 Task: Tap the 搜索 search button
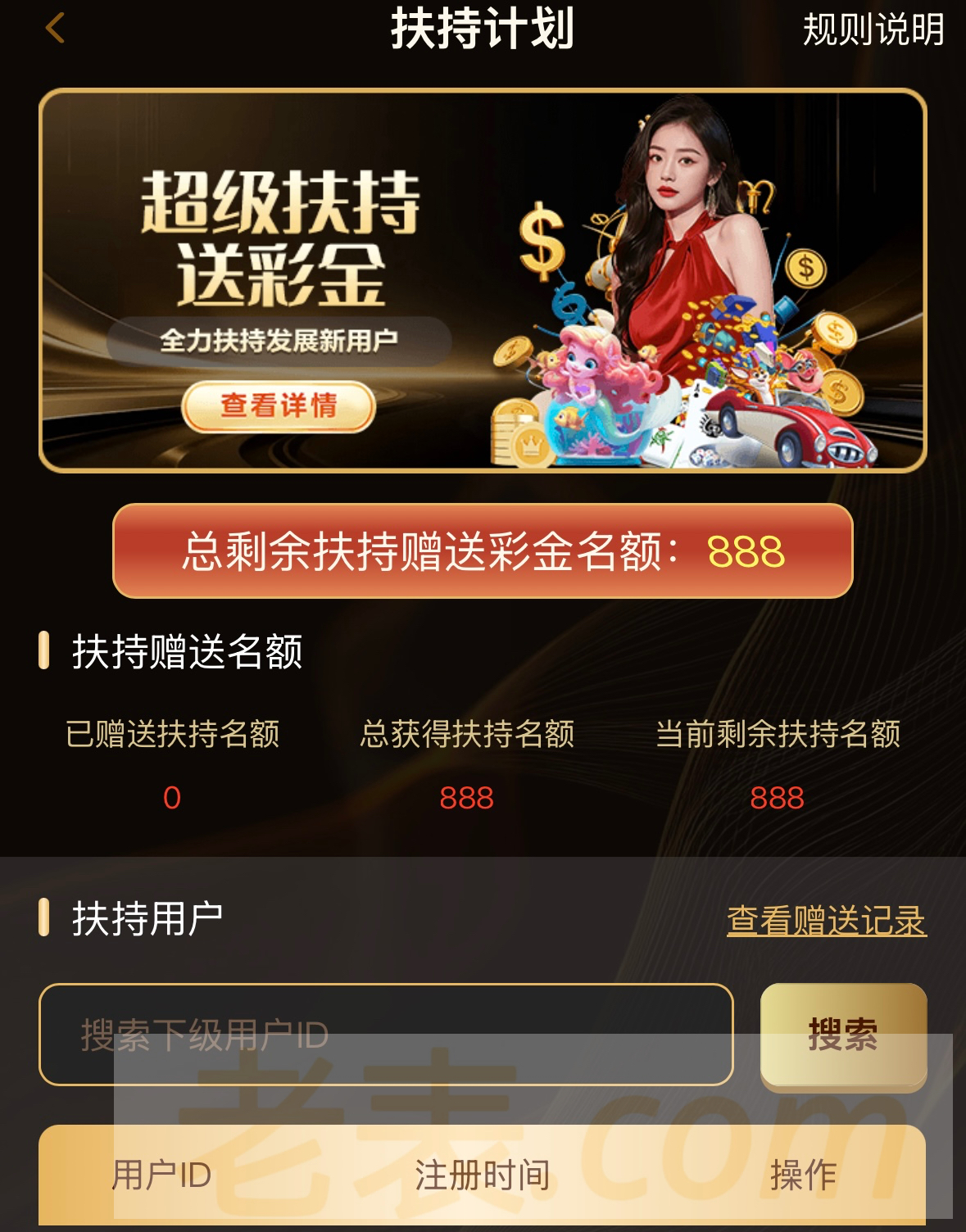843,1035
